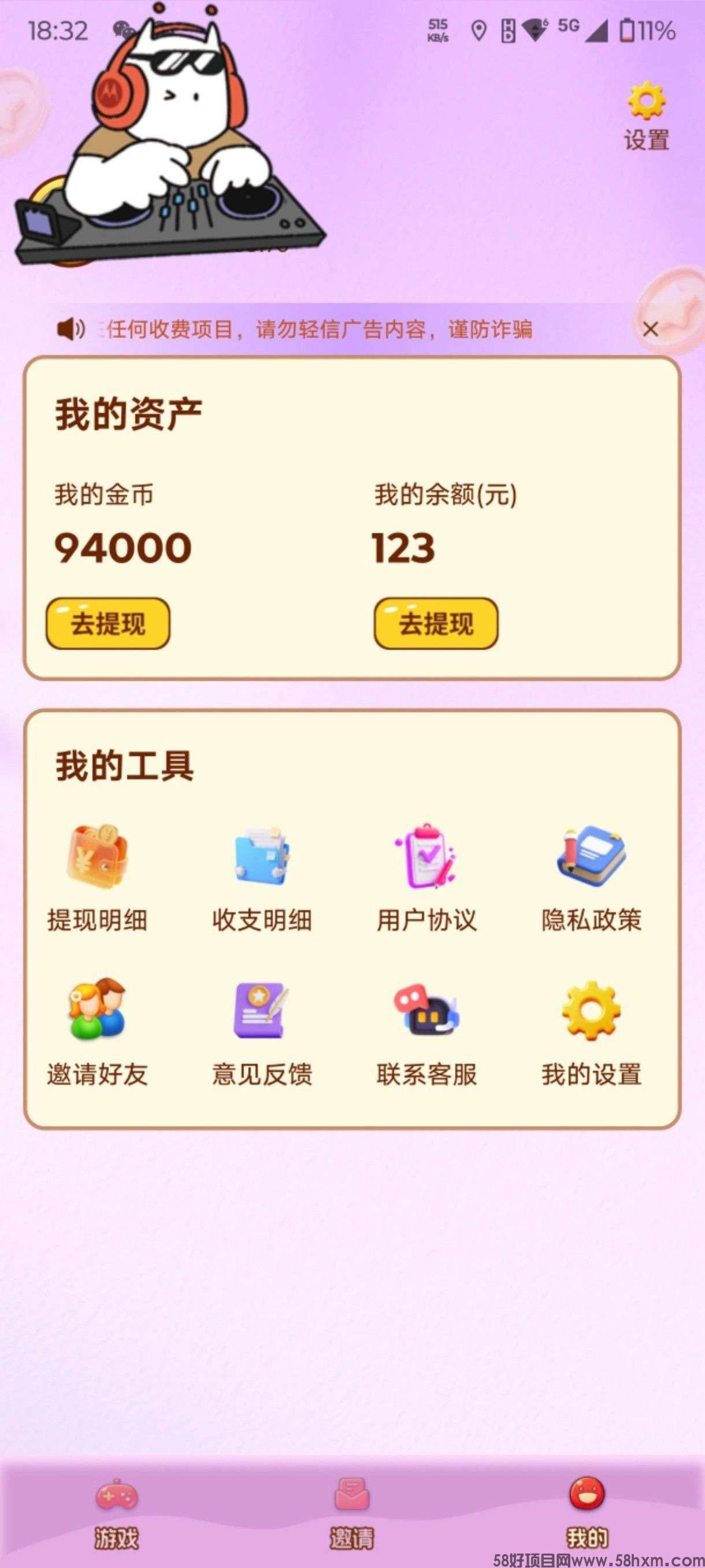Click the speaker icon on the announcement banner

[71, 330]
